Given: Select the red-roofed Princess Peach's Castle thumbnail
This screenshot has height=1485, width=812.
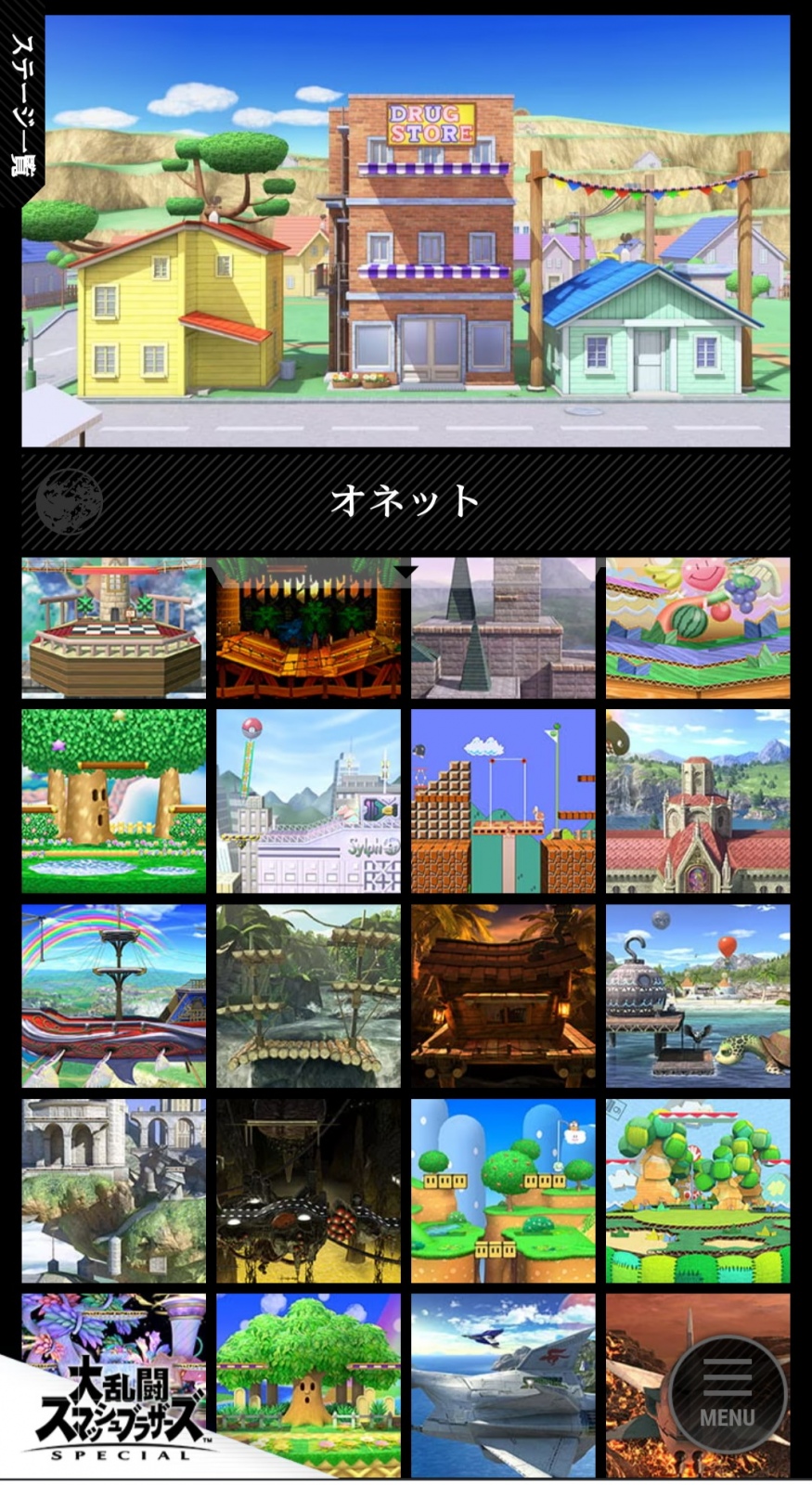Looking at the screenshot, I should 698,802.
